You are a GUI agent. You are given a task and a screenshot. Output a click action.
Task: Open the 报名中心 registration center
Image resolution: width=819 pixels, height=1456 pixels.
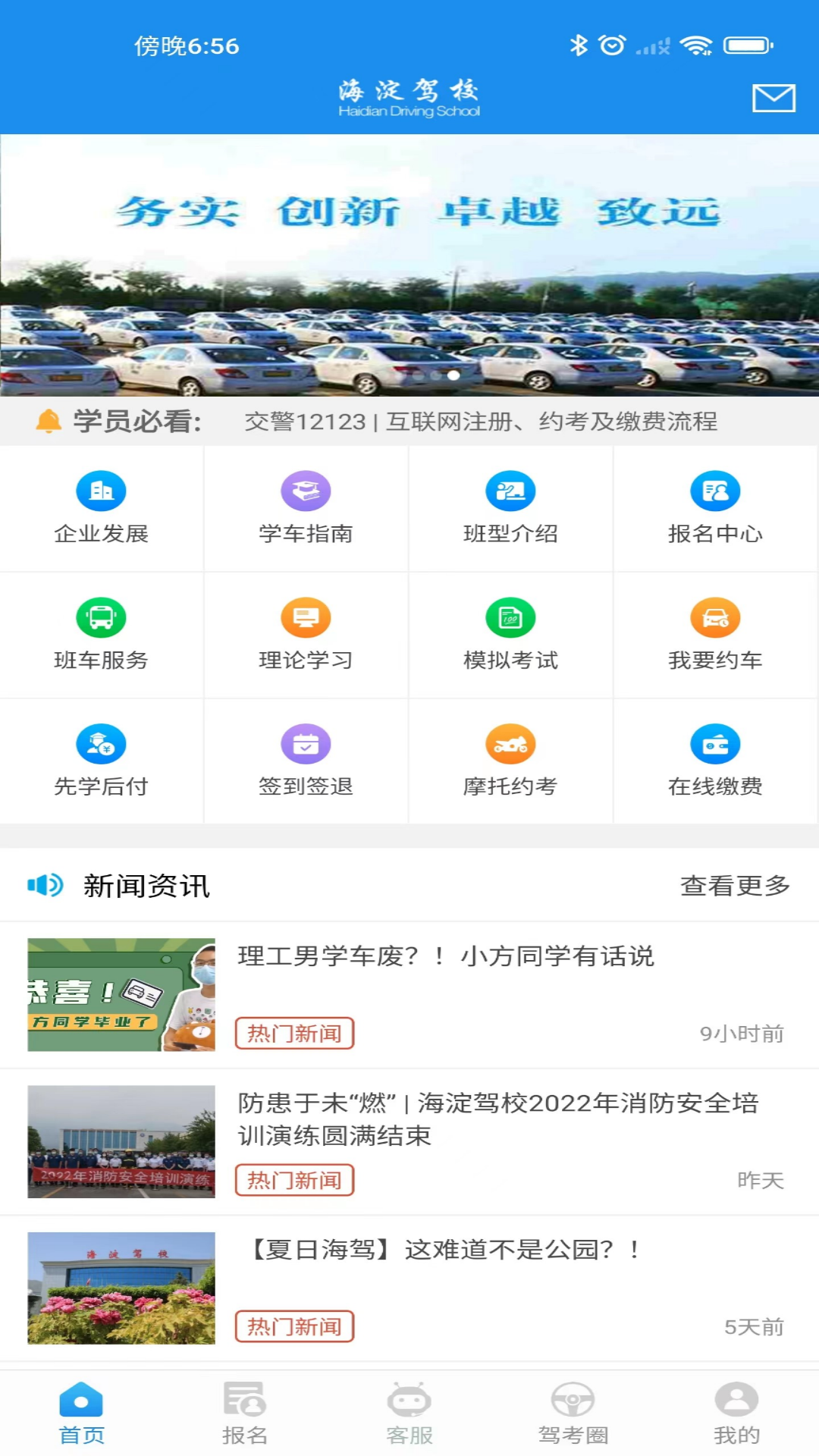[x=715, y=508]
